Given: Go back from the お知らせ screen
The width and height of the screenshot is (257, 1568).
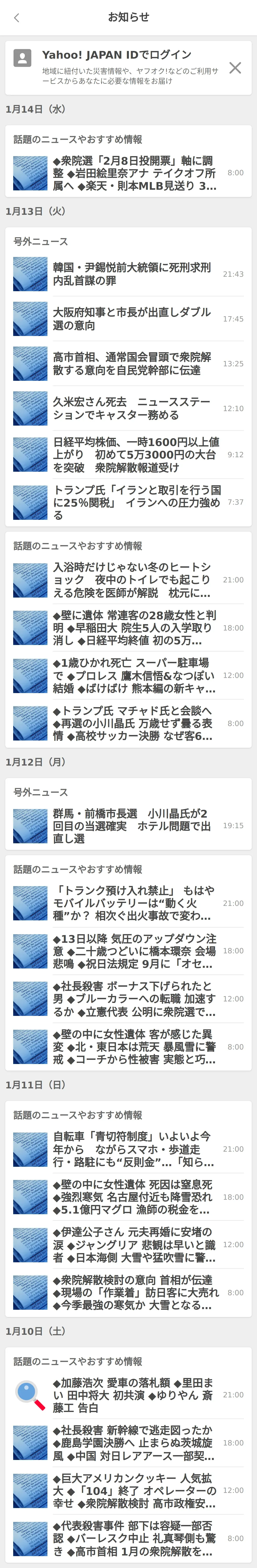Looking at the screenshot, I should pos(16,18).
